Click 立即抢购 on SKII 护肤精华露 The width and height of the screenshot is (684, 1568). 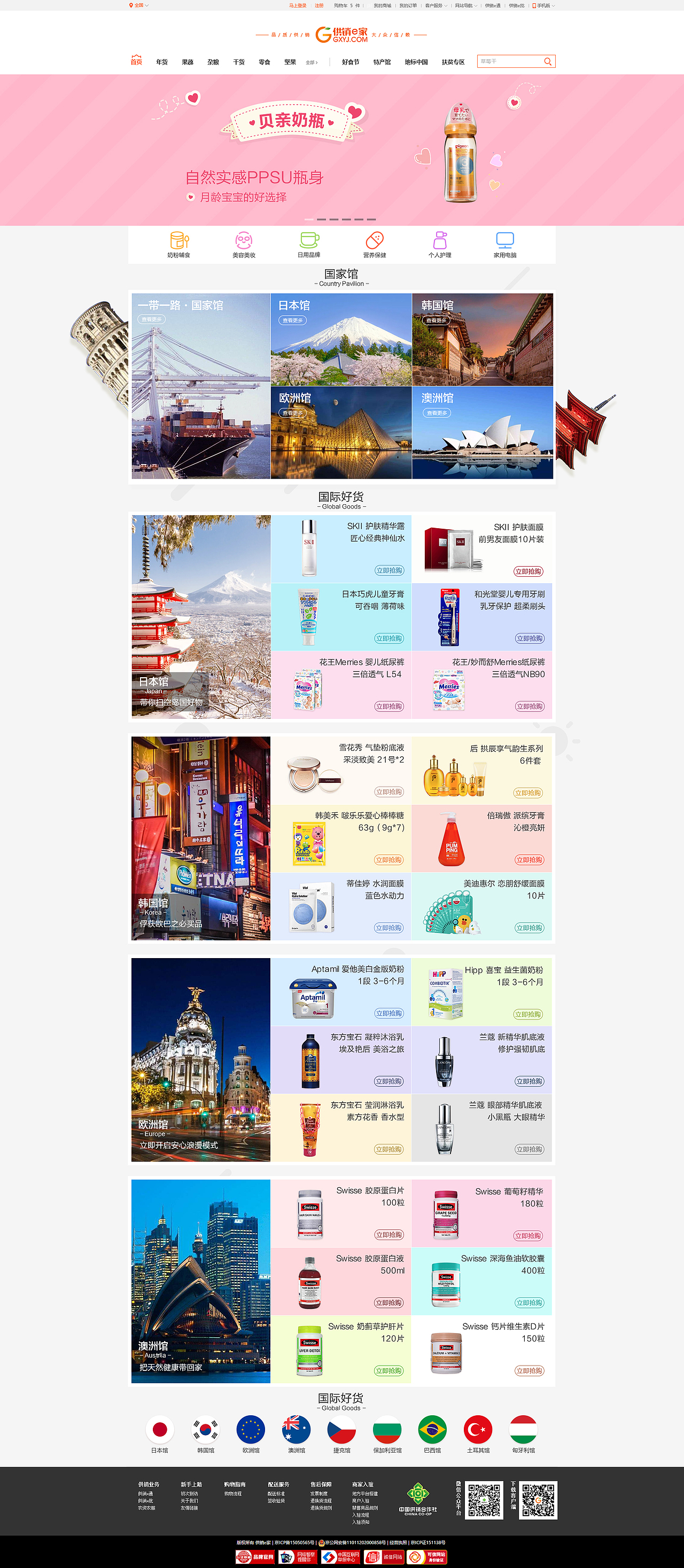coord(388,570)
